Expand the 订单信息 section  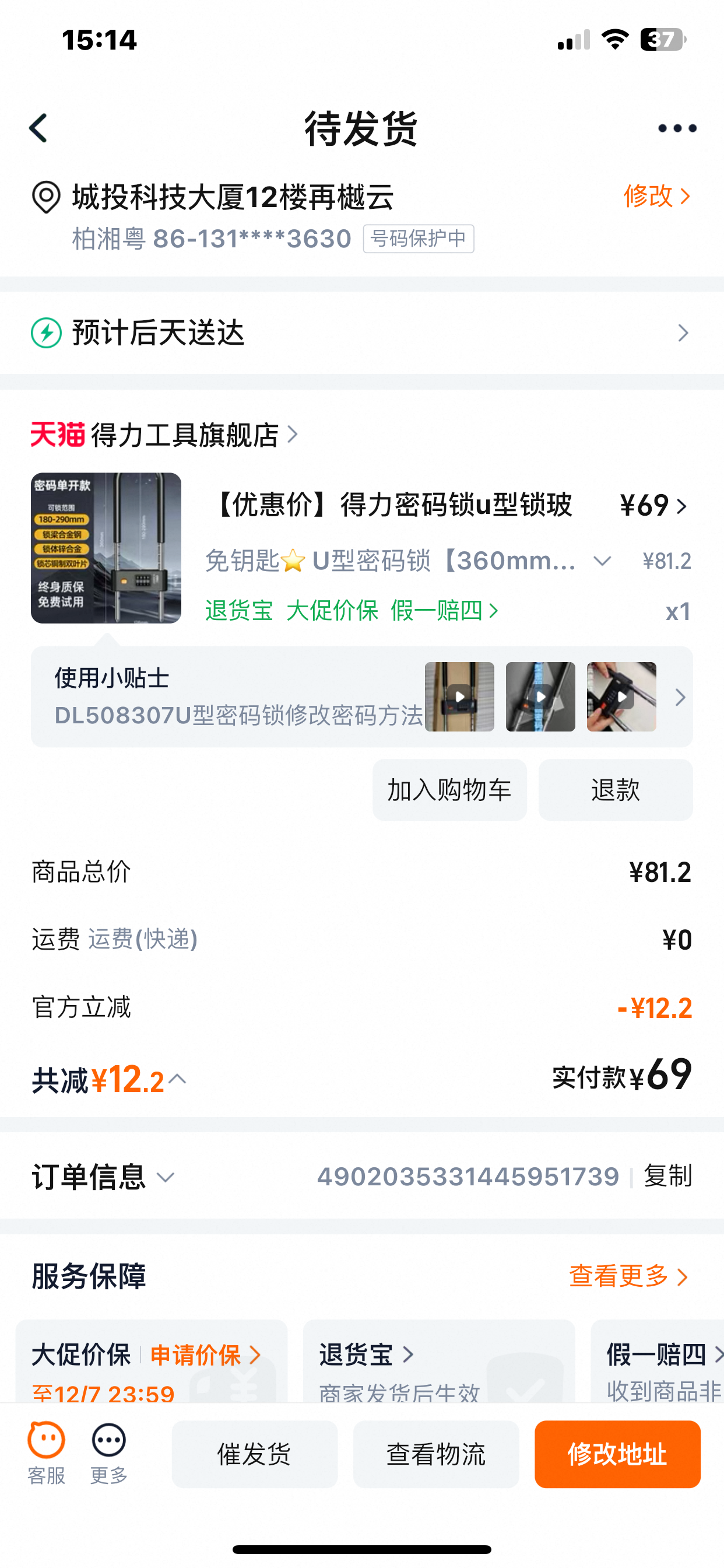coord(103,1177)
